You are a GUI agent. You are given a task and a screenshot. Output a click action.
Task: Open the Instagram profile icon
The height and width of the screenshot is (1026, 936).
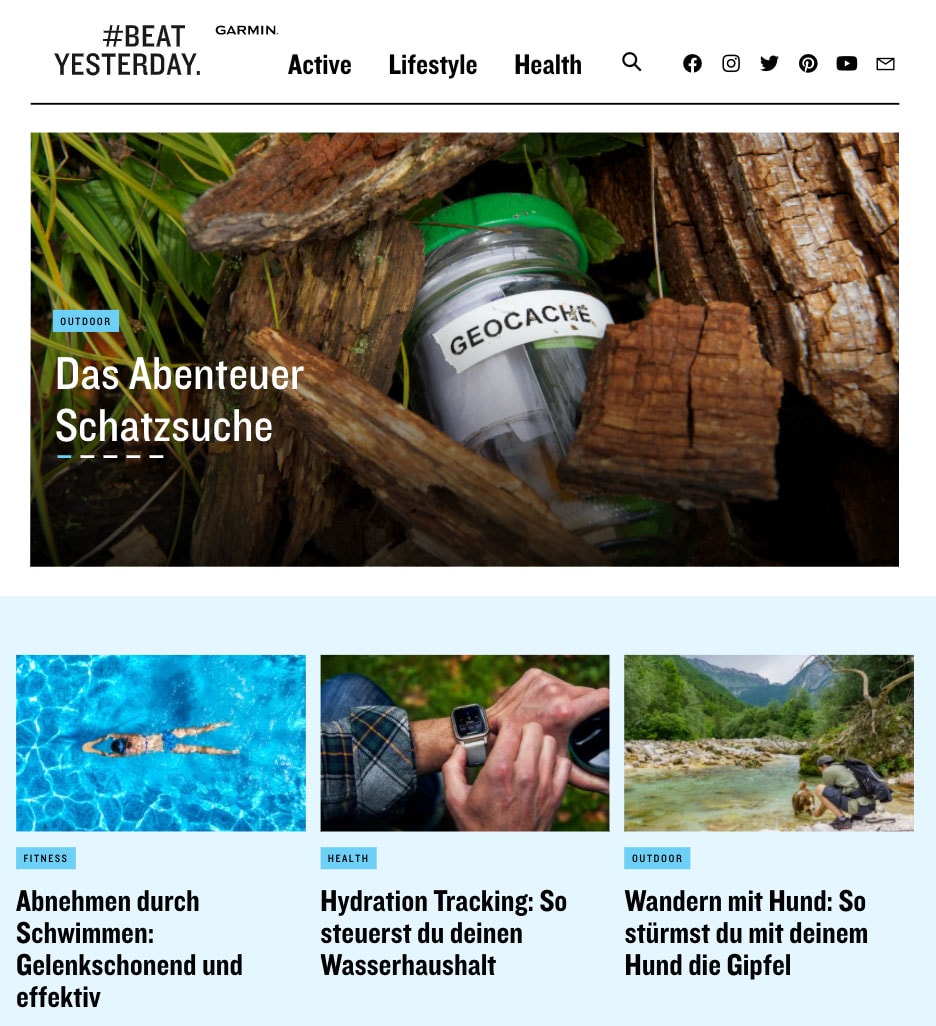click(x=731, y=64)
